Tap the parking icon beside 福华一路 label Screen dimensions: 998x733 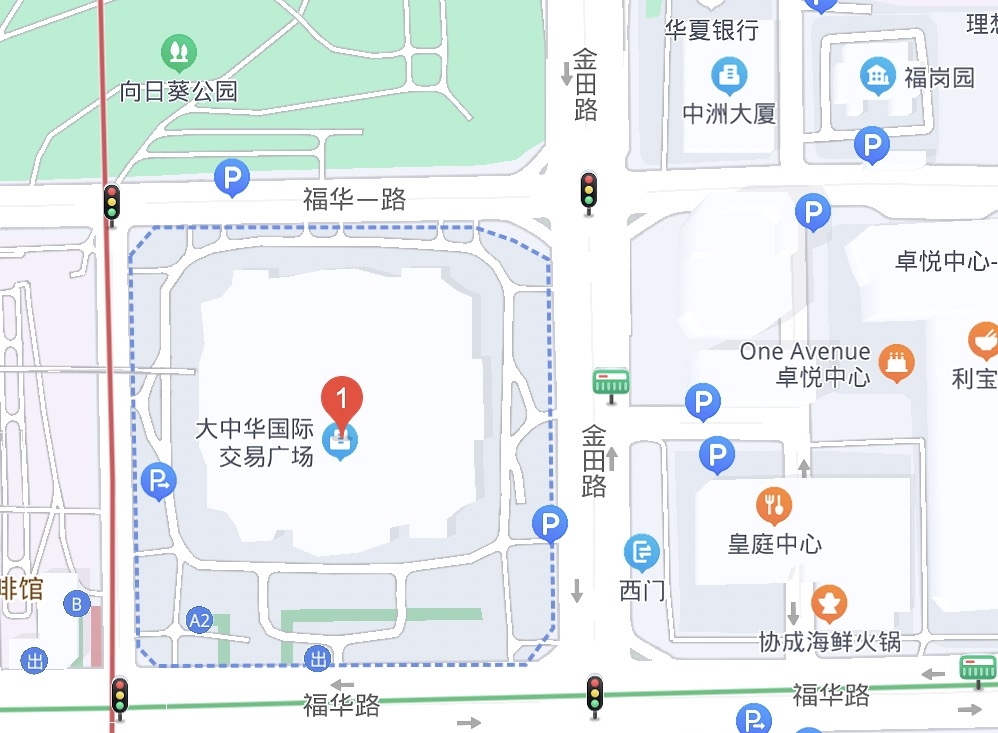tap(231, 180)
